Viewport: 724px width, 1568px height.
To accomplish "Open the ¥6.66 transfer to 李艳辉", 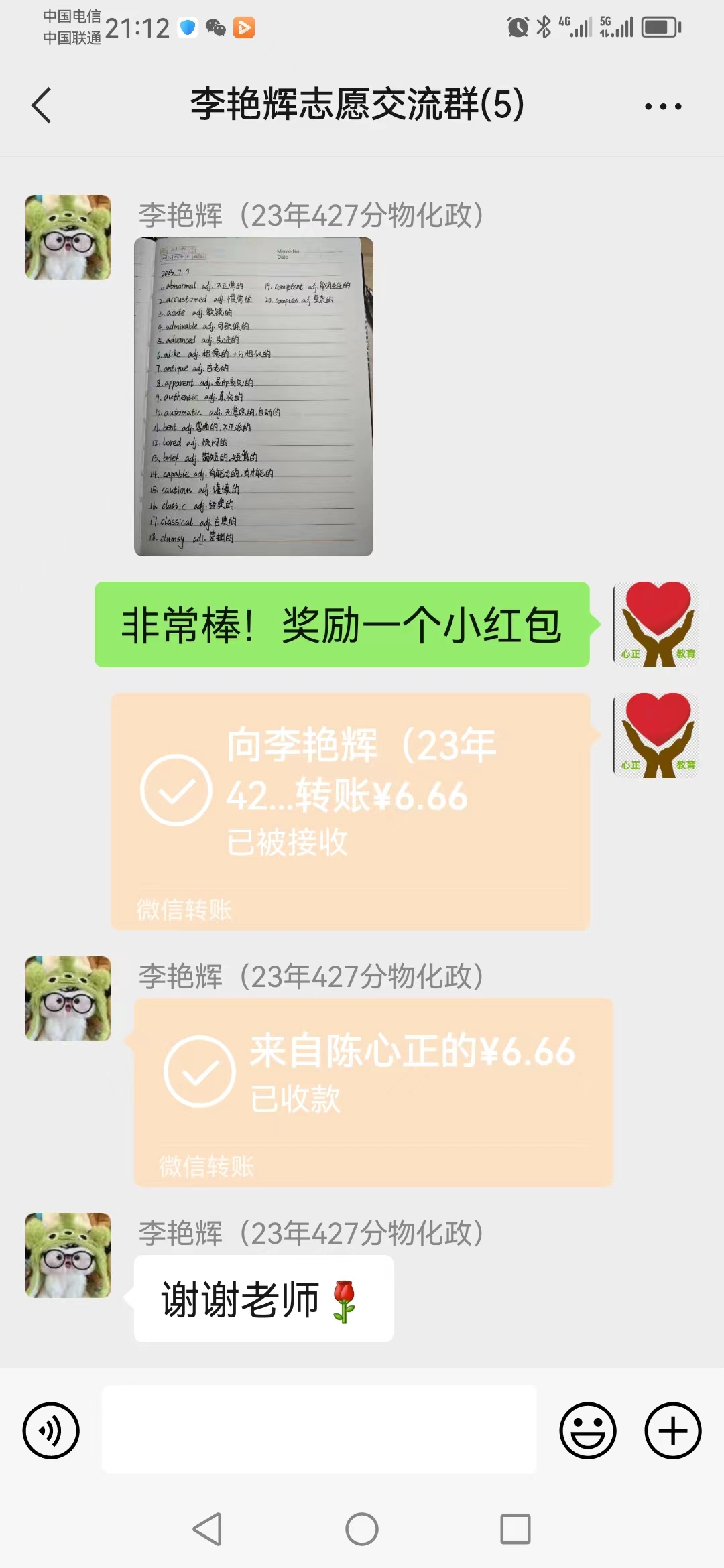I will coord(350,811).
